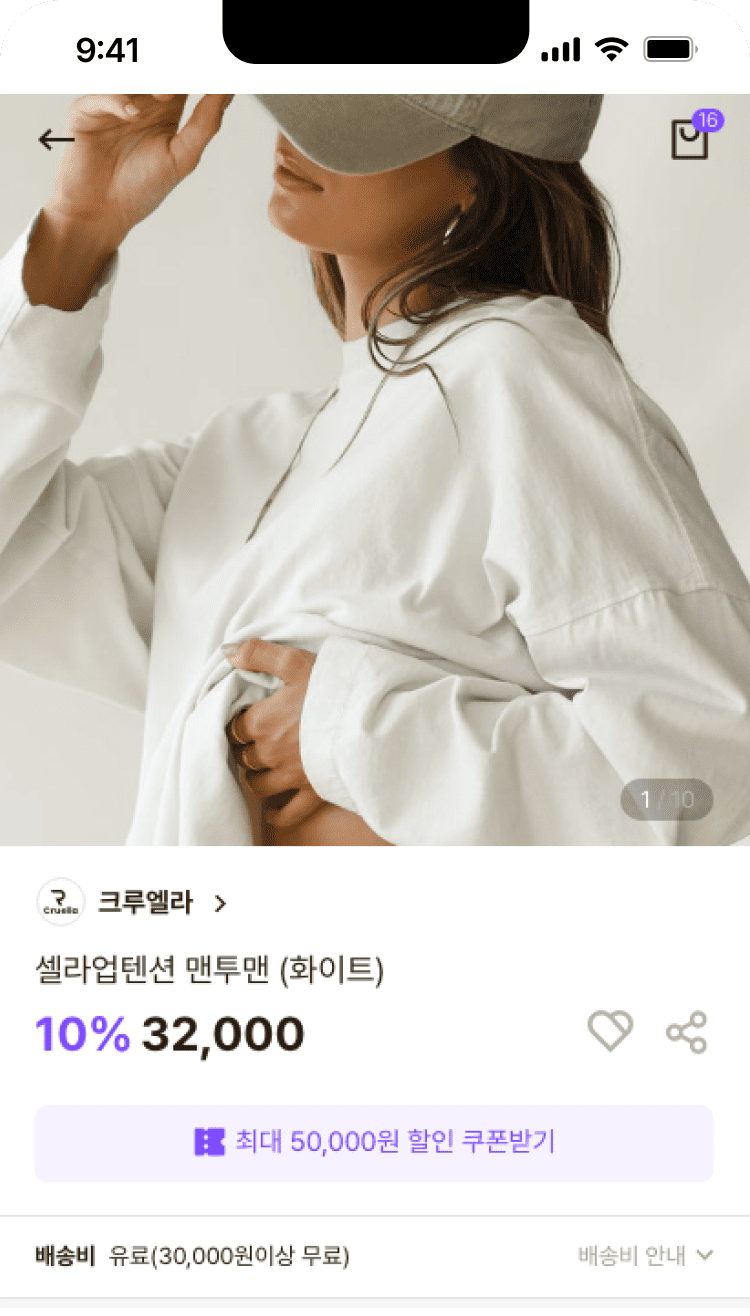The width and height of the screenshot is (750, 1316).
Task: Open the 크루엘라 brand store page
Action: [x=145, y=903]
